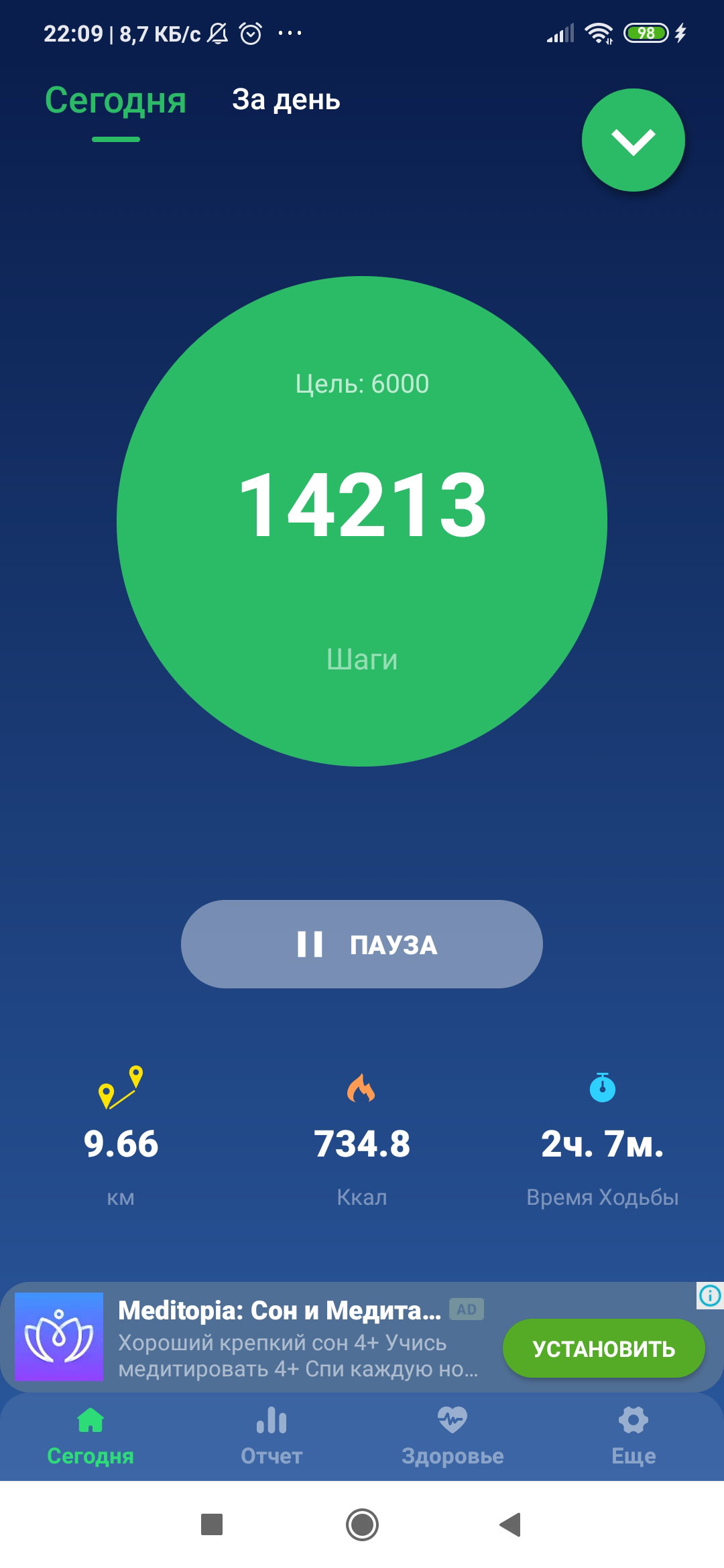Go to the Здоровье tab
724x1568 pixels.
coord(452,1437)
